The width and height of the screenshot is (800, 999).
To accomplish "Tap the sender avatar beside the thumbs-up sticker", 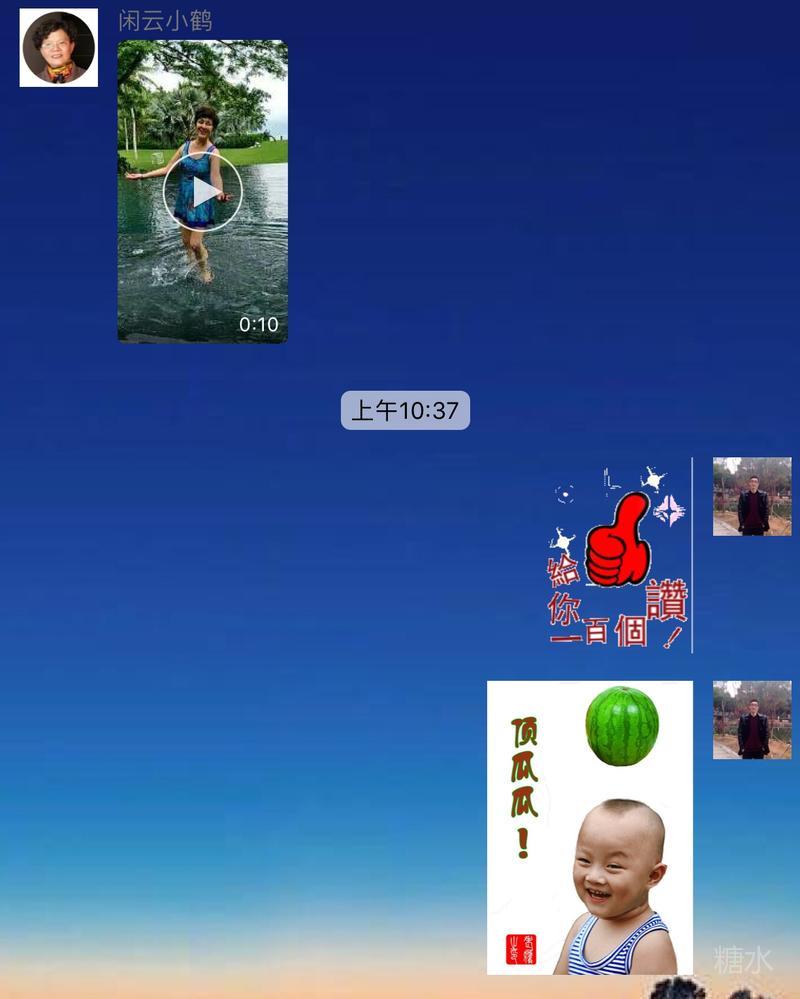I will coord(751,497).
